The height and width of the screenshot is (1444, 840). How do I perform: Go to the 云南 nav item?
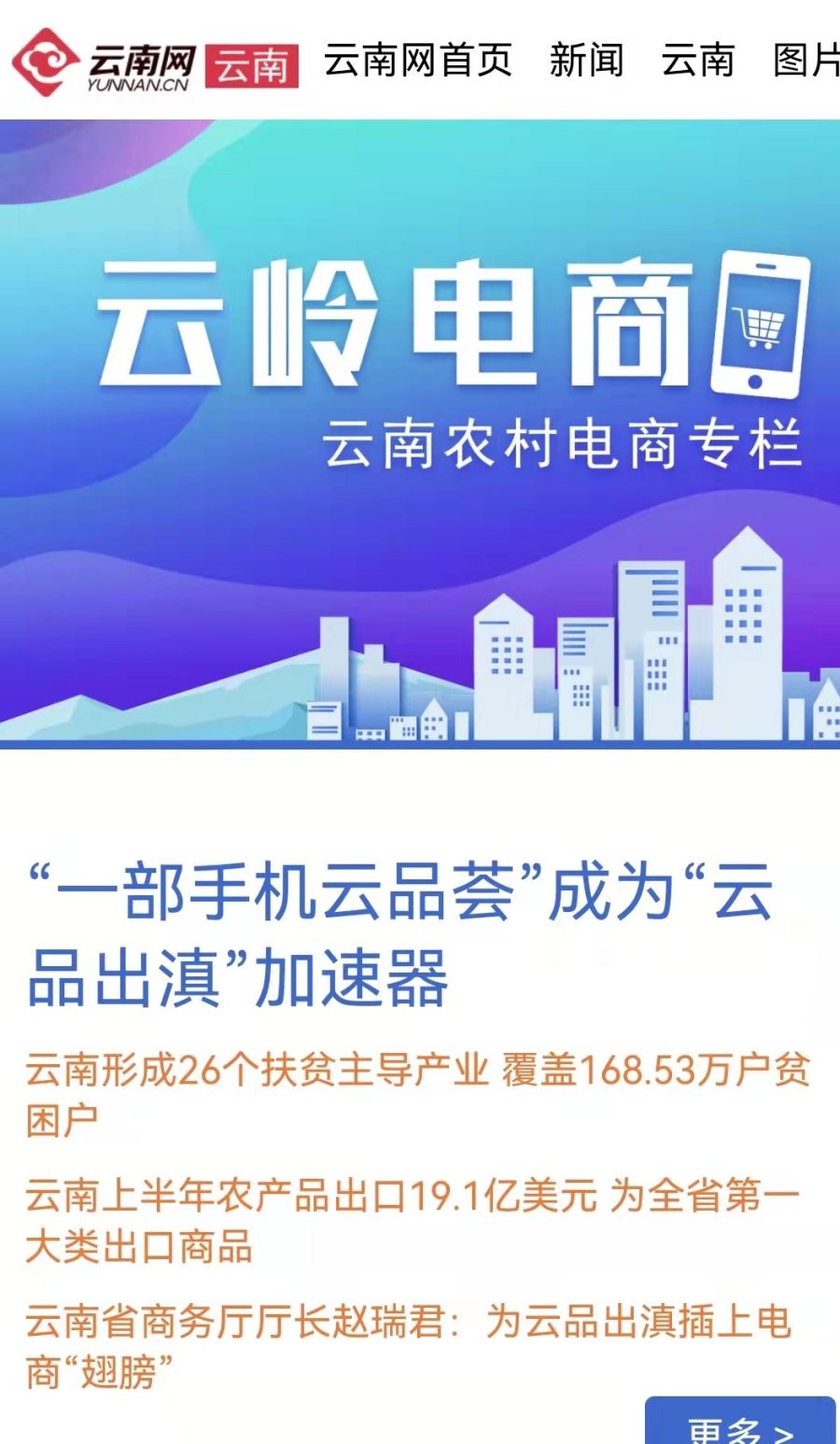tap(697, 62)
